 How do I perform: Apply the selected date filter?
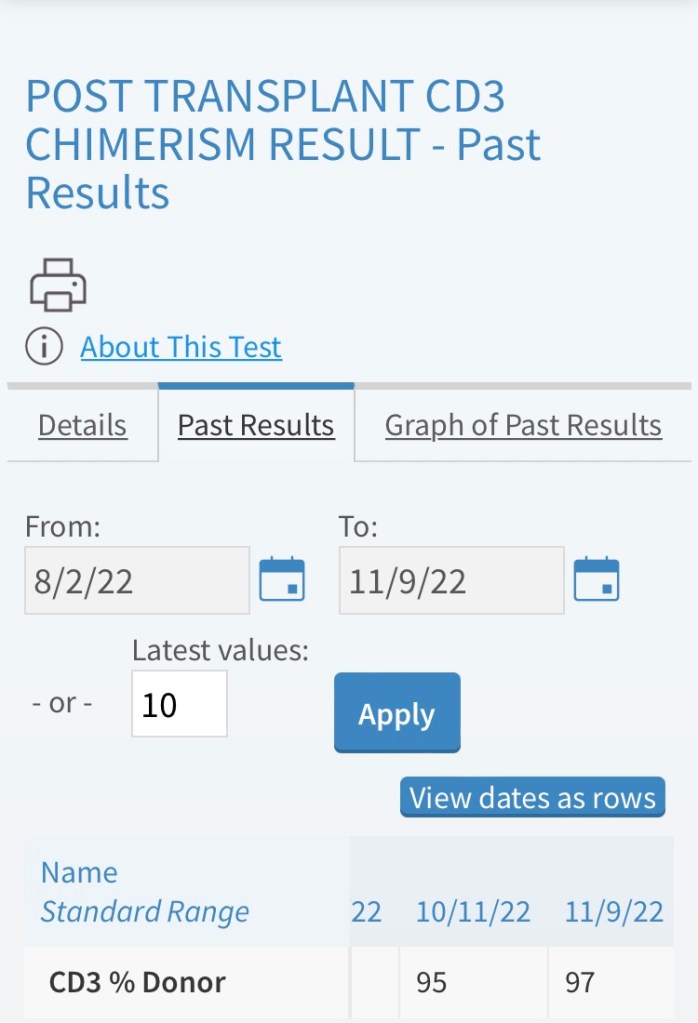[397, 713]
